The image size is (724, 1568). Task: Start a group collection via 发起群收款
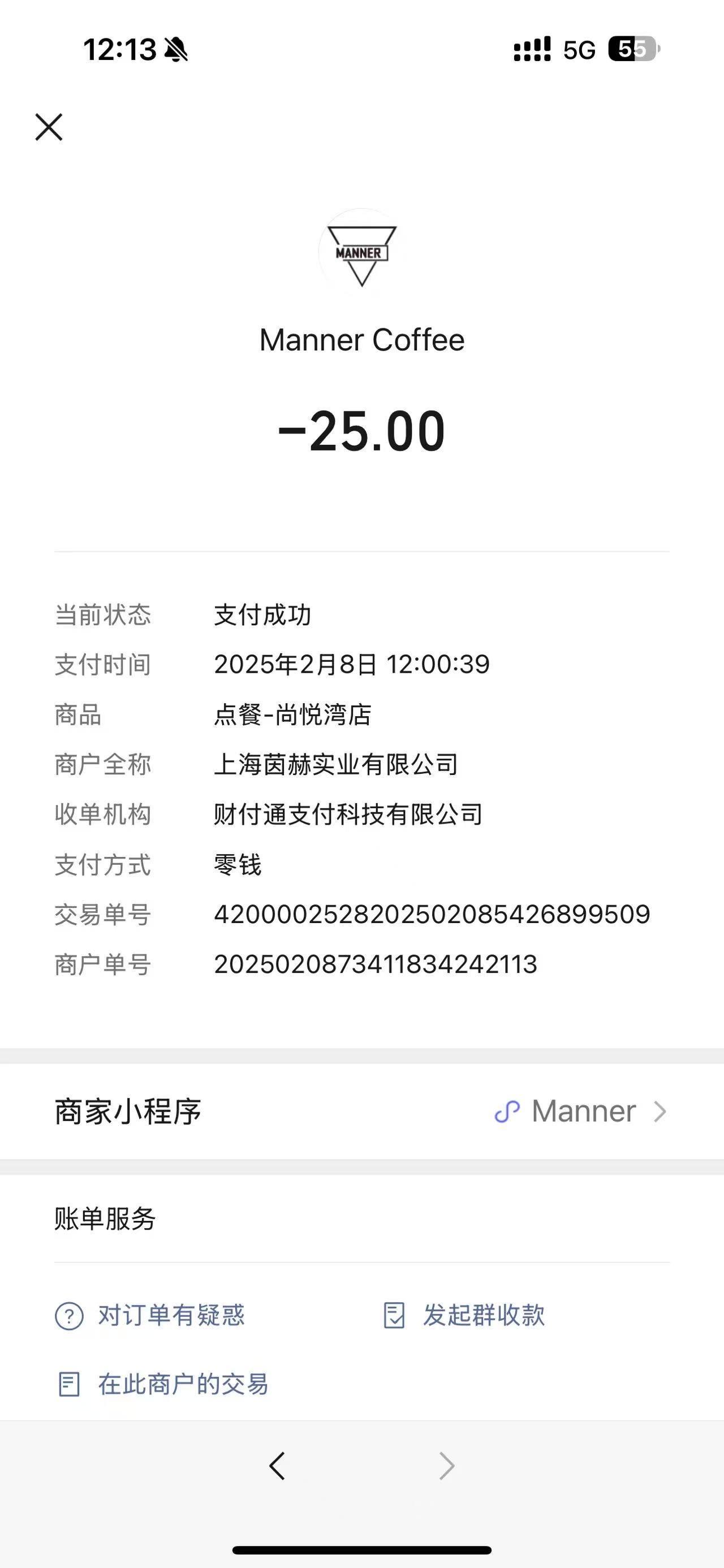[x=464, y=1315]
